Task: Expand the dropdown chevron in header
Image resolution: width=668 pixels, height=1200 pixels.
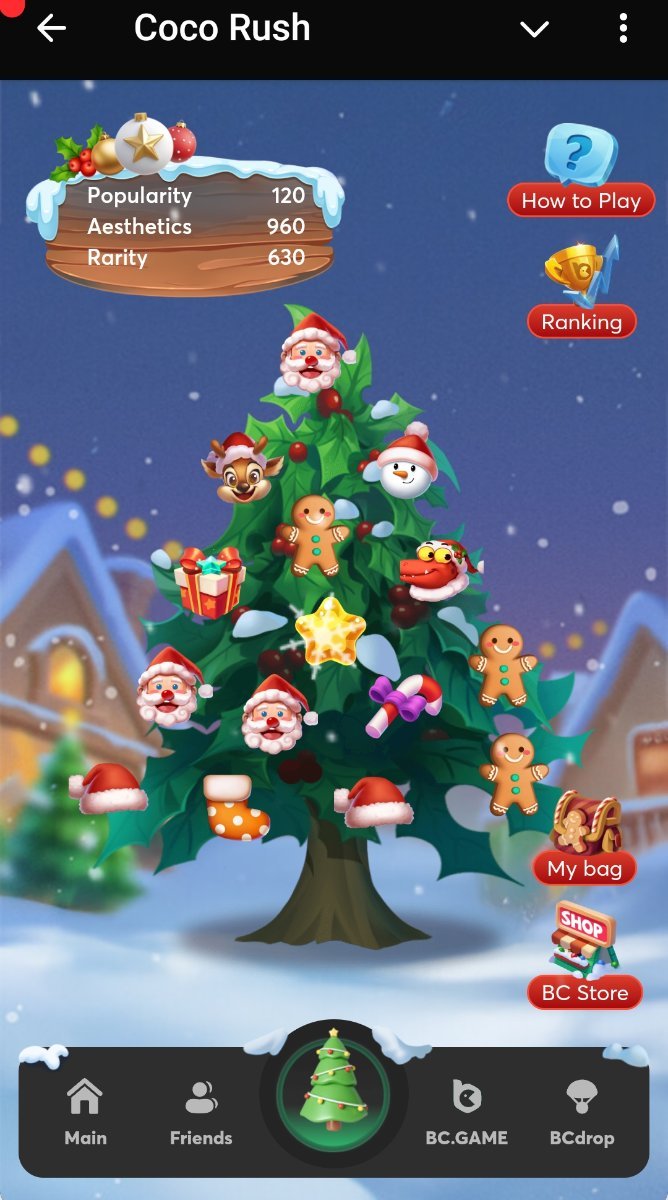Action: (535, 29)
